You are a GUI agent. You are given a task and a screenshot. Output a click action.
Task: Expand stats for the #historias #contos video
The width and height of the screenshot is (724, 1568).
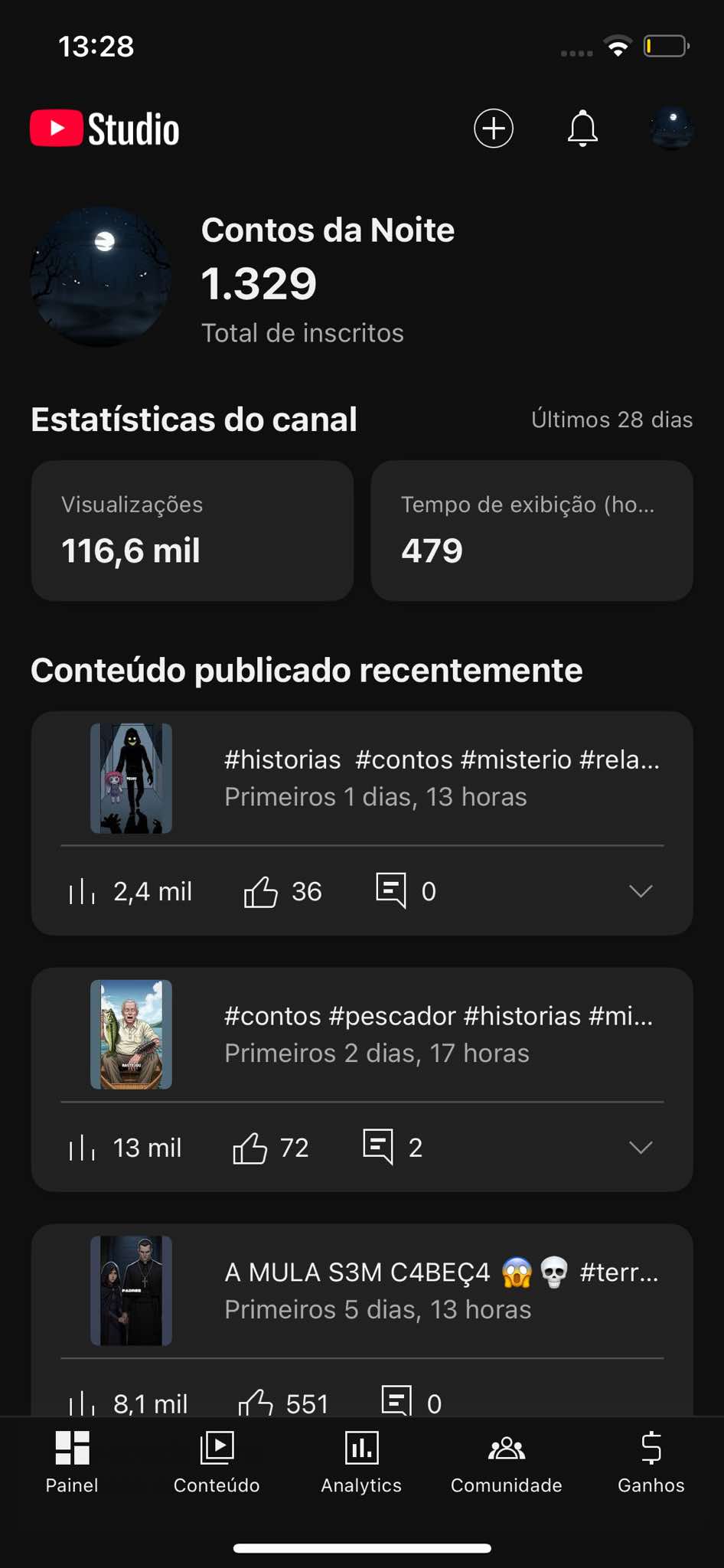coord(641,891)
